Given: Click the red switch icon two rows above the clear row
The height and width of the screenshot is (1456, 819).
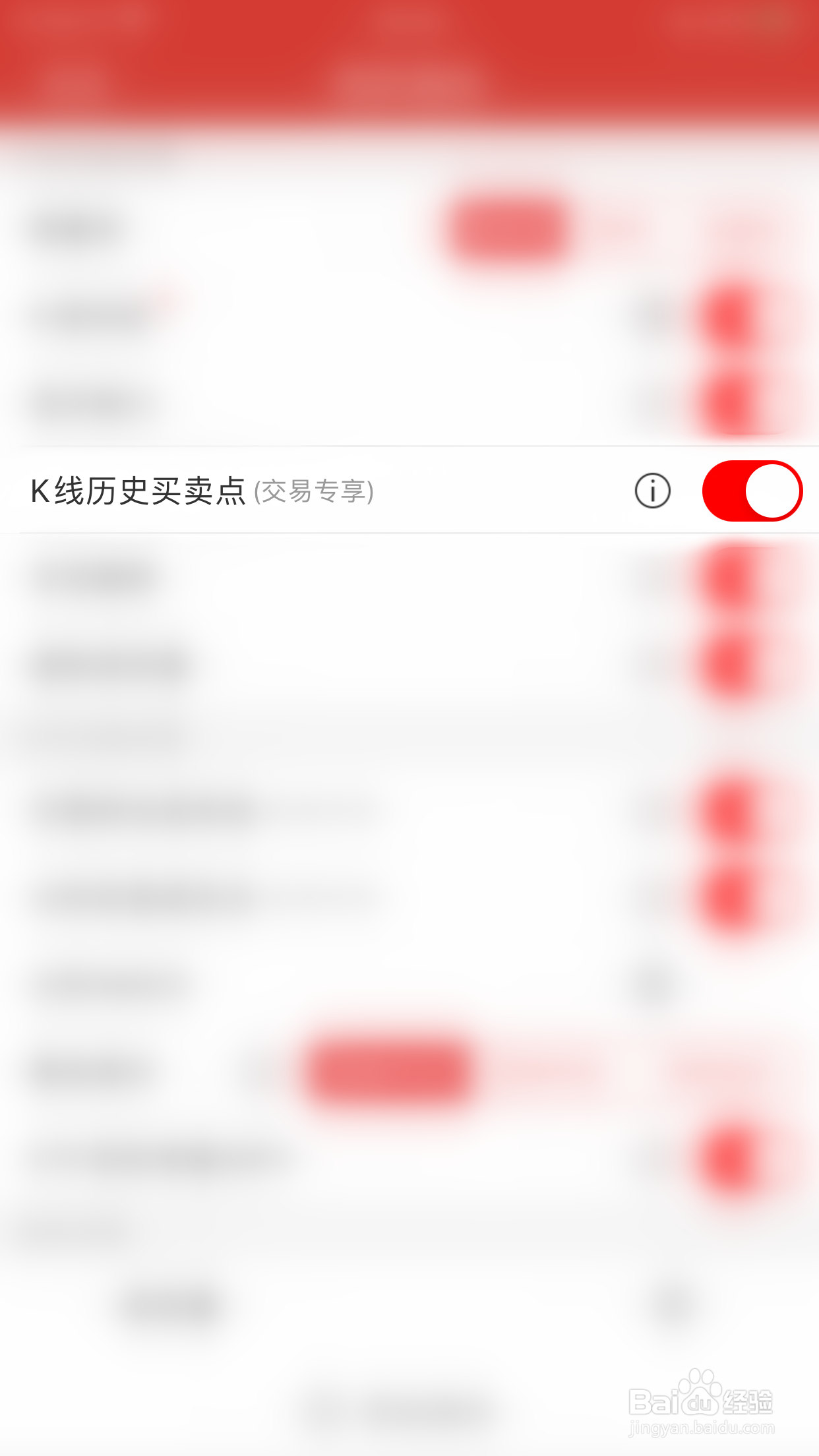Looking at the screenshot, I should [729, 317].
